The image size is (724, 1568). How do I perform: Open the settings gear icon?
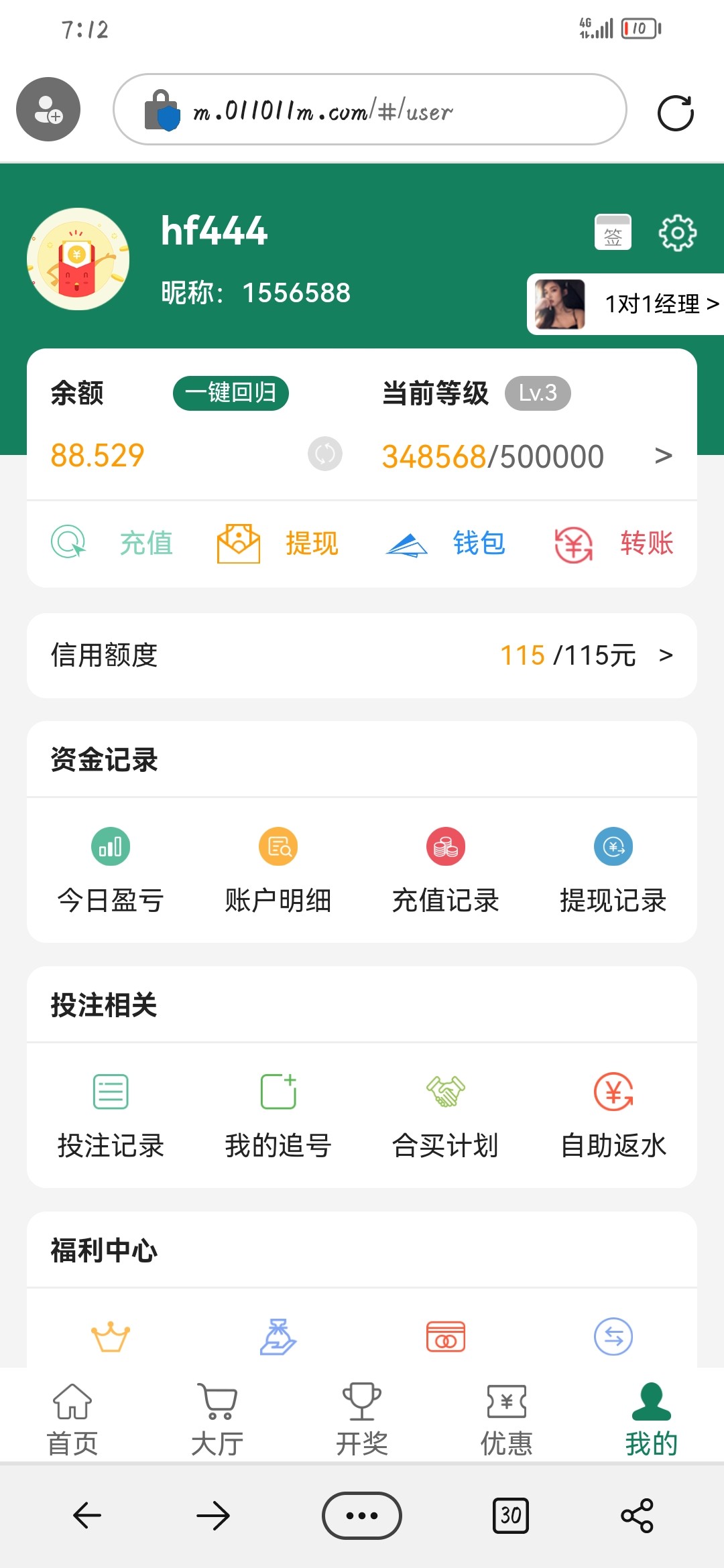[677, 233]
